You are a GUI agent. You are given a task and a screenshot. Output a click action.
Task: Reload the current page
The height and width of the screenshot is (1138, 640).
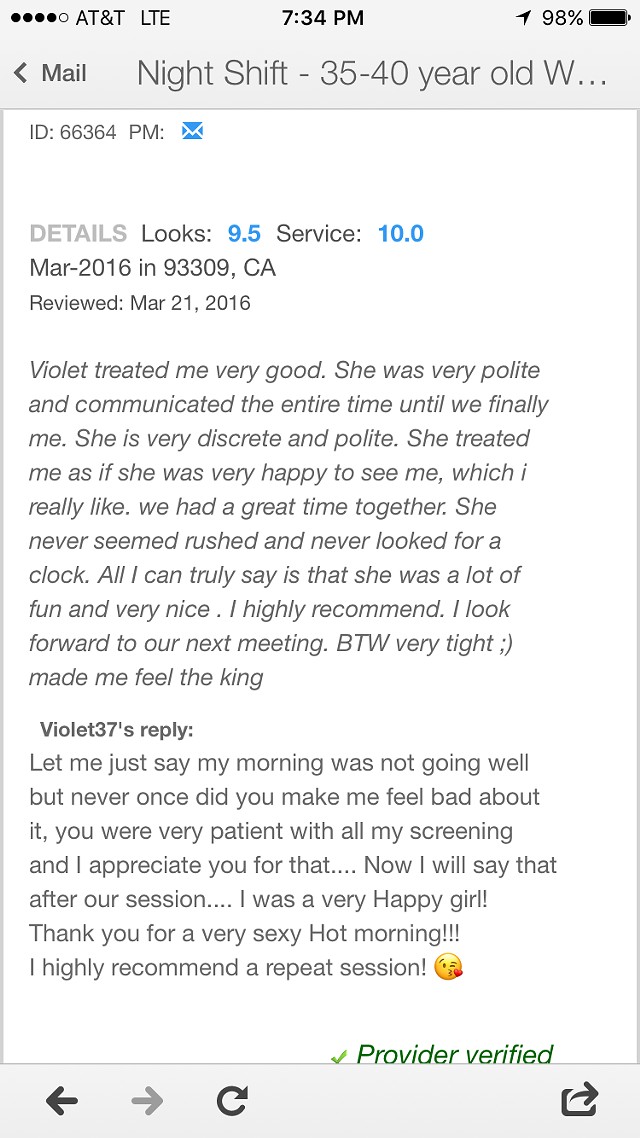tap(232, 1101)
